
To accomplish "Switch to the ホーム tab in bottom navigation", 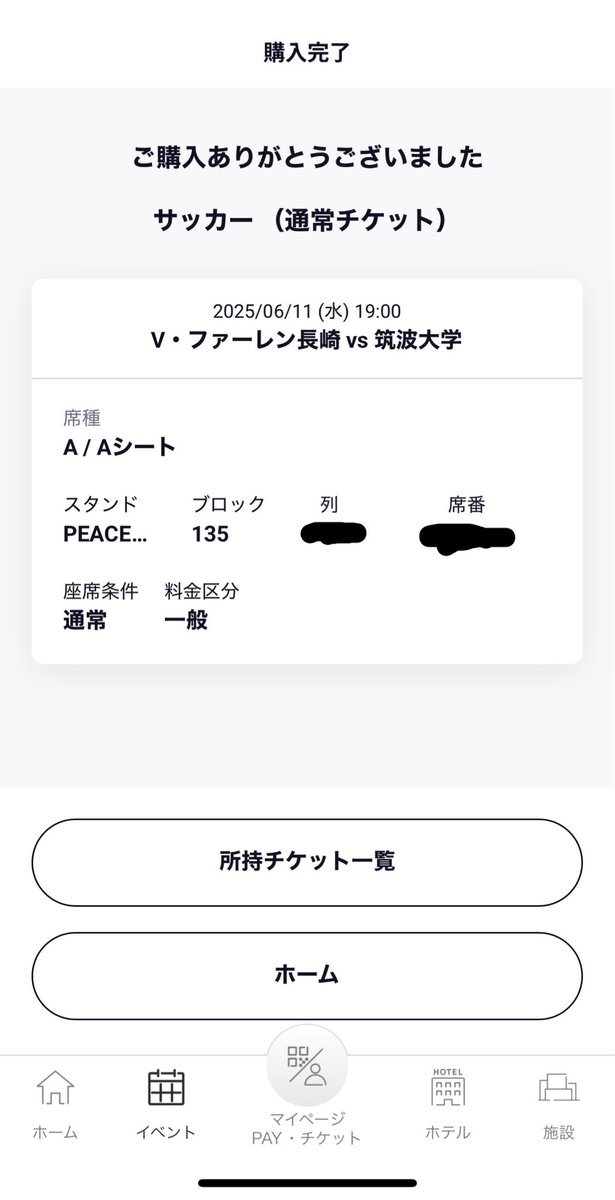I will (55, 1105).
